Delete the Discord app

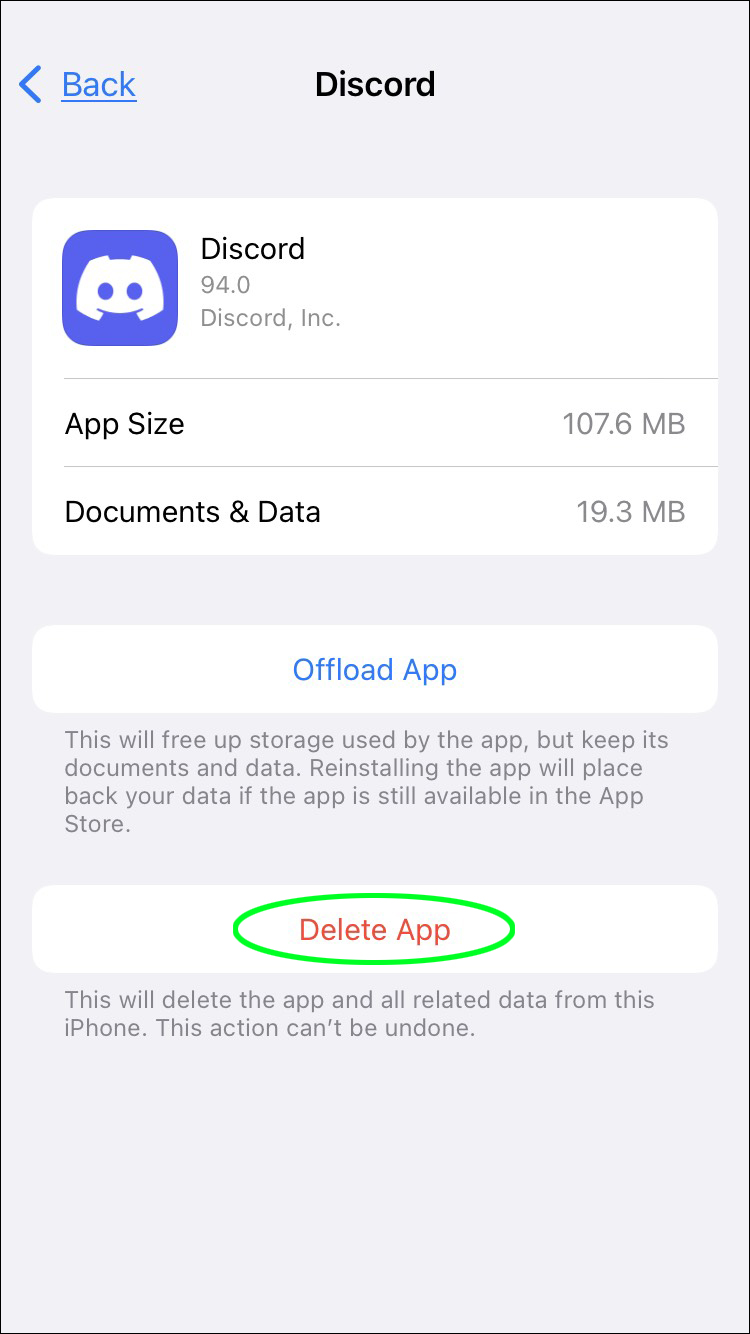tap(374, 930)
